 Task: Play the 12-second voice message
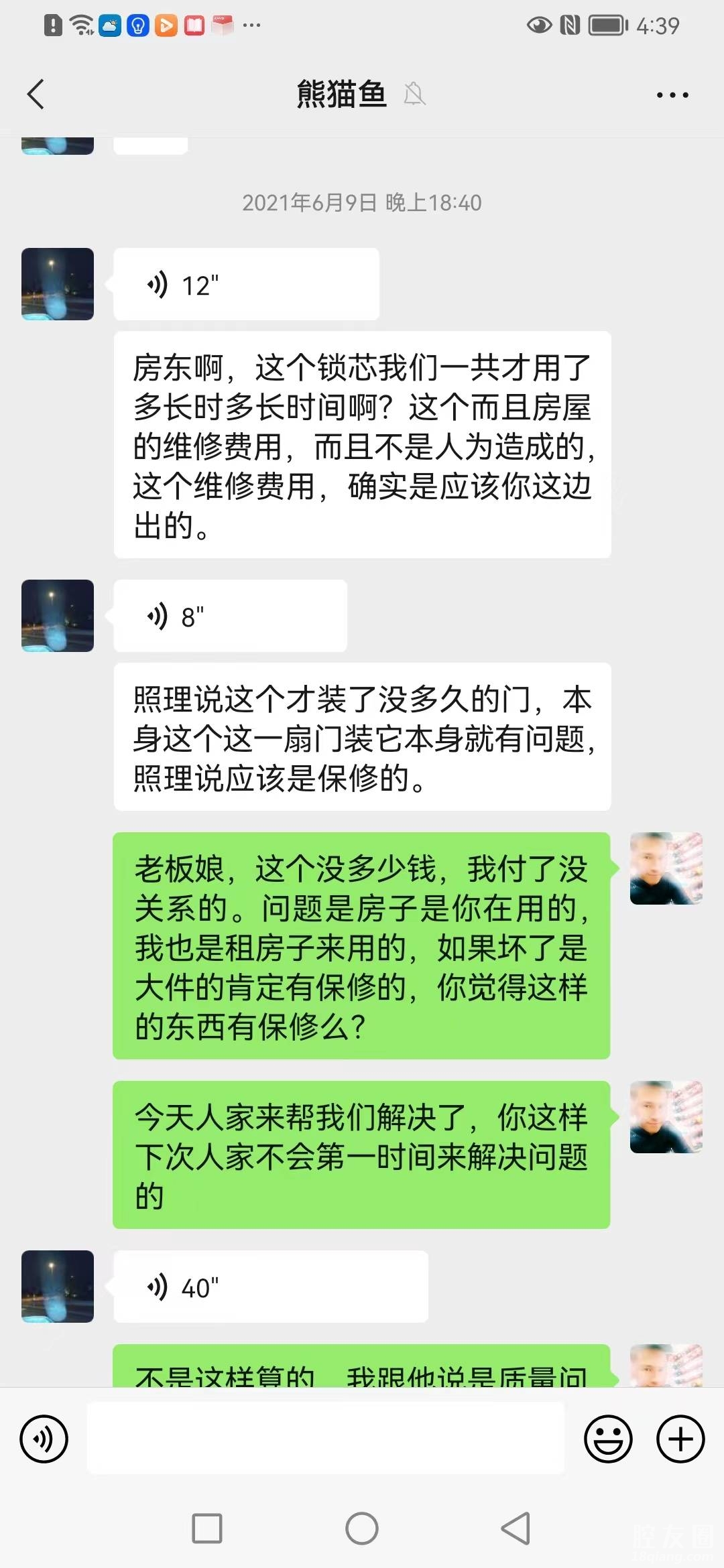(x=245, y=285)
